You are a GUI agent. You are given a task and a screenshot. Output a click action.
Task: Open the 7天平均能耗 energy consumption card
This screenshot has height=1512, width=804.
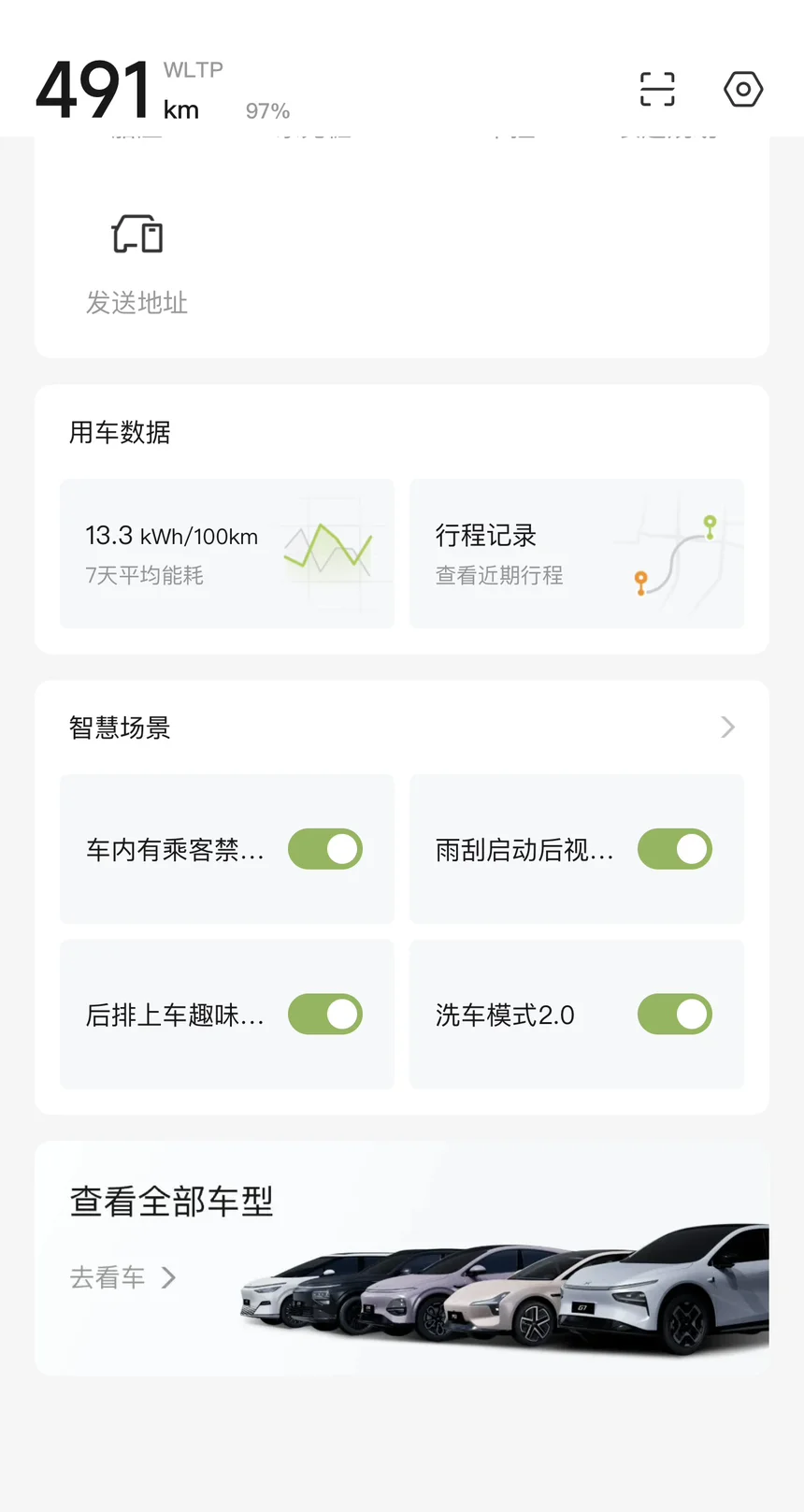point(227,554)
